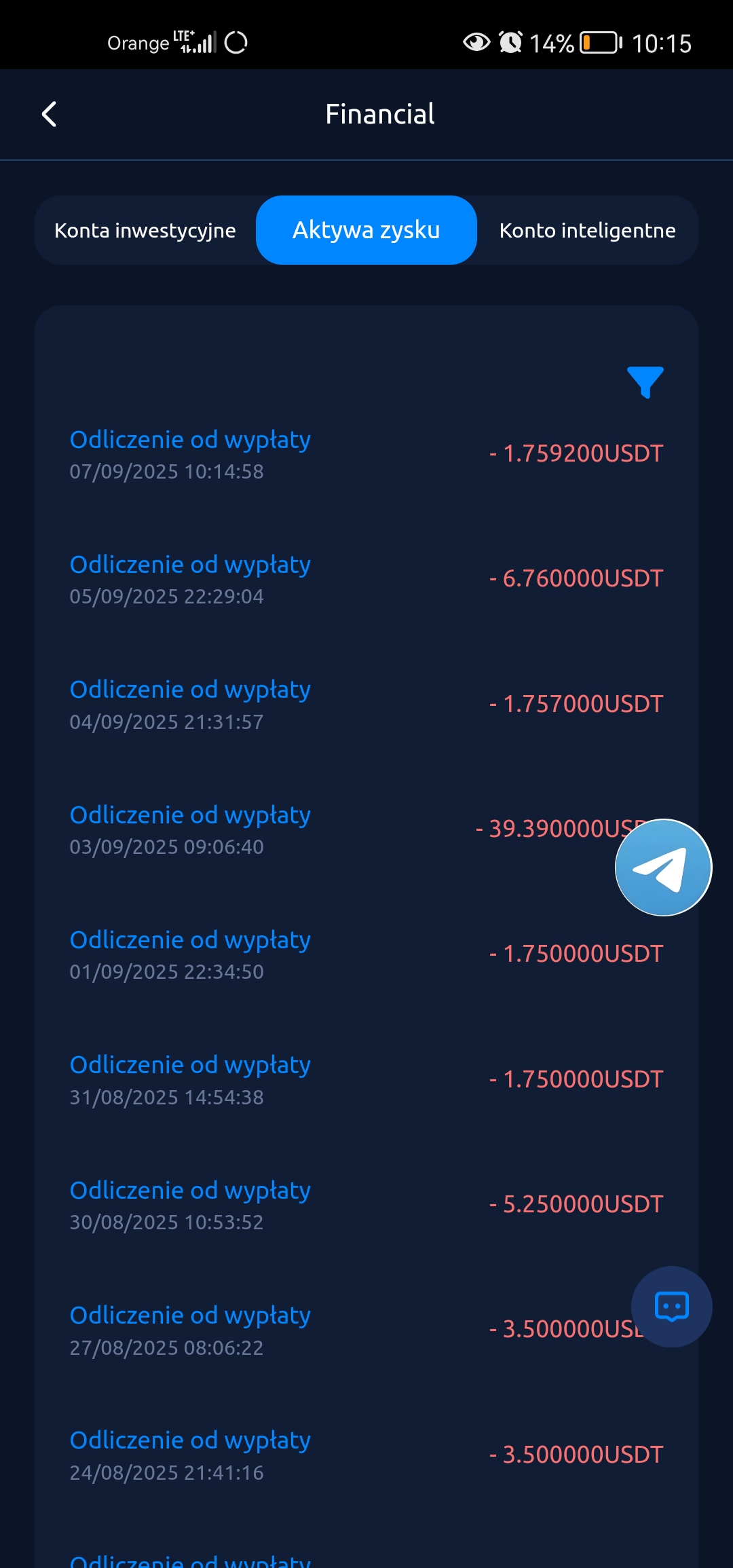Go back from the Financial screen
The width and height of the screenshot is (733, 1568).
click(x=49, y=114)
